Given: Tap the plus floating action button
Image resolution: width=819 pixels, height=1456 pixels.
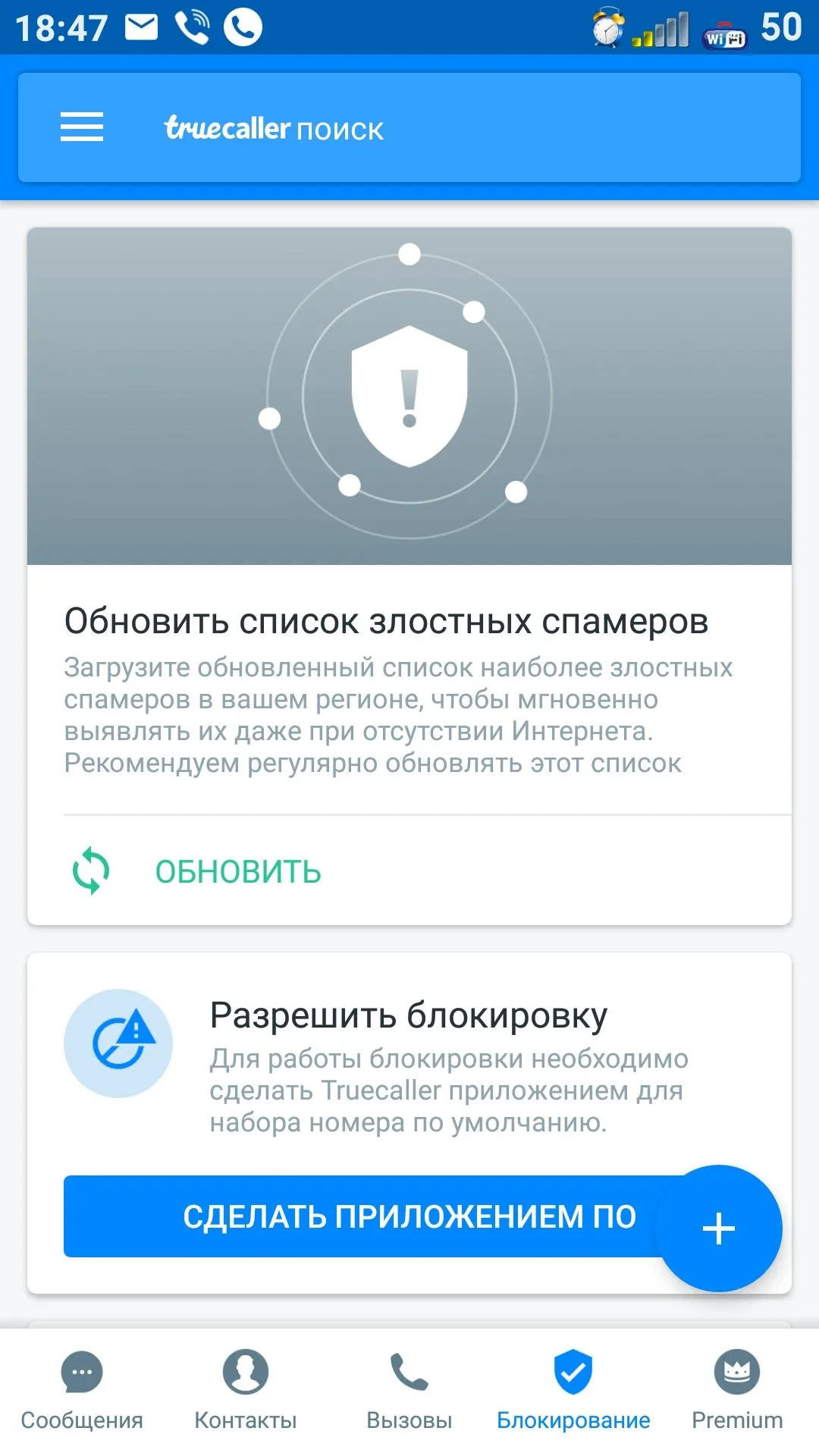Looking at the screenshot, I should [719, 1228].
